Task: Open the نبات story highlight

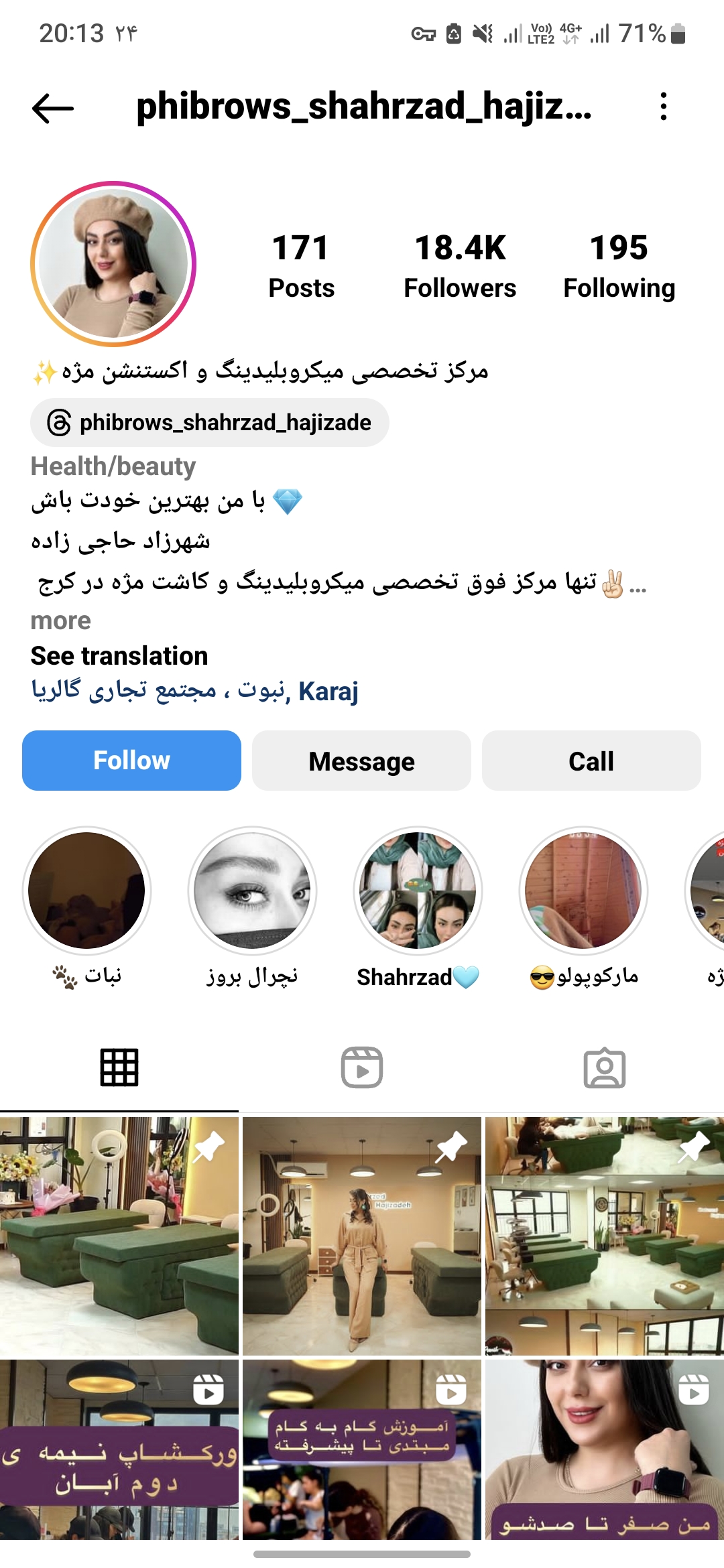Action: pos(86,891)
